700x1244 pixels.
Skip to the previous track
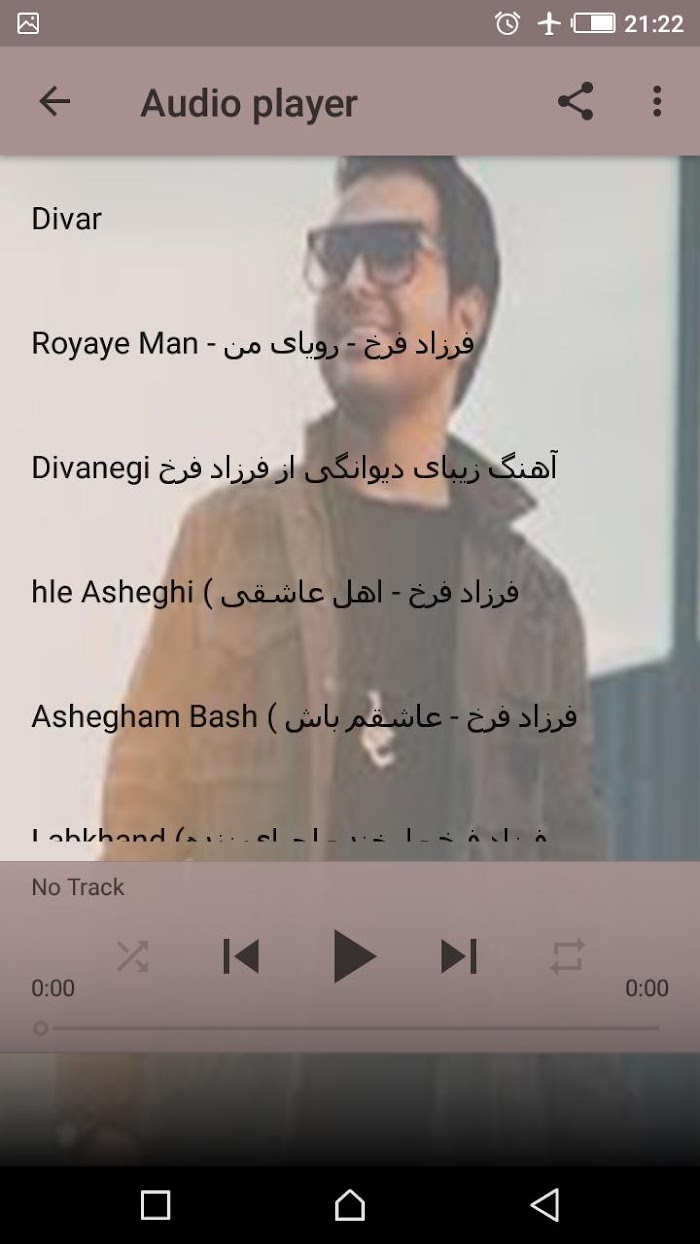point(241,957)
